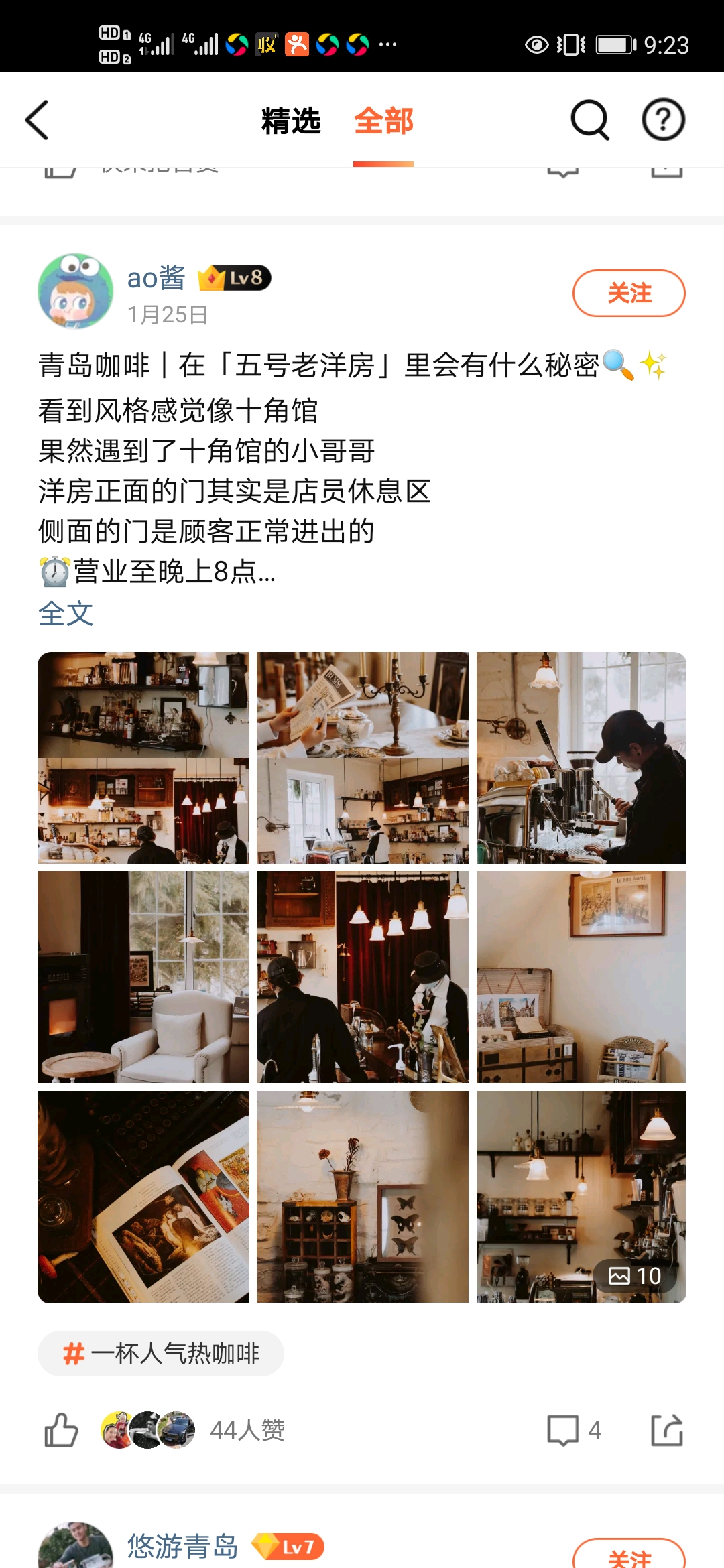724x1568 pixels.
Task: Open ao酱's profile avatar
Action: (75, 291)
